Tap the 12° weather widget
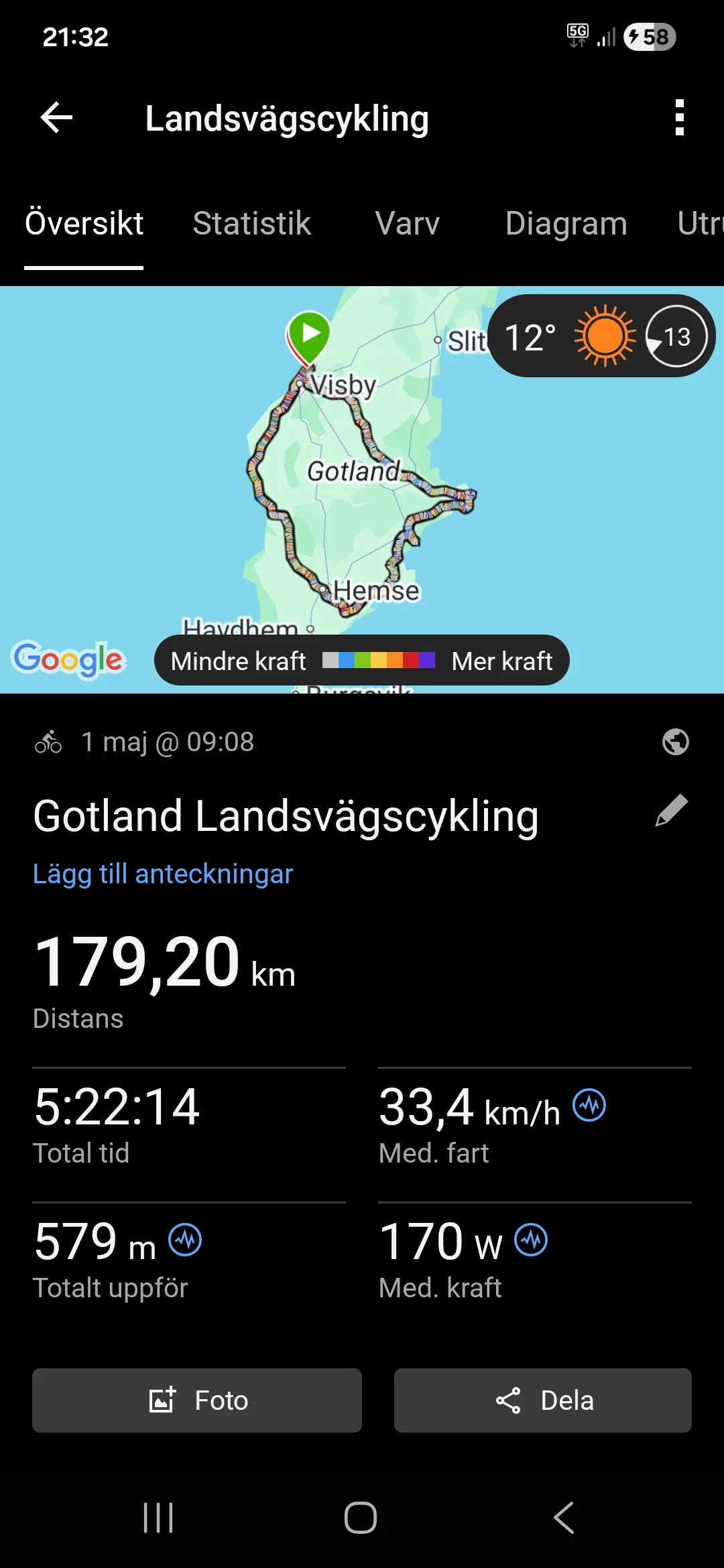Image resolution: width=724 pixels, height=1568 pixels. pyautogui.click(x=602, y=336)
